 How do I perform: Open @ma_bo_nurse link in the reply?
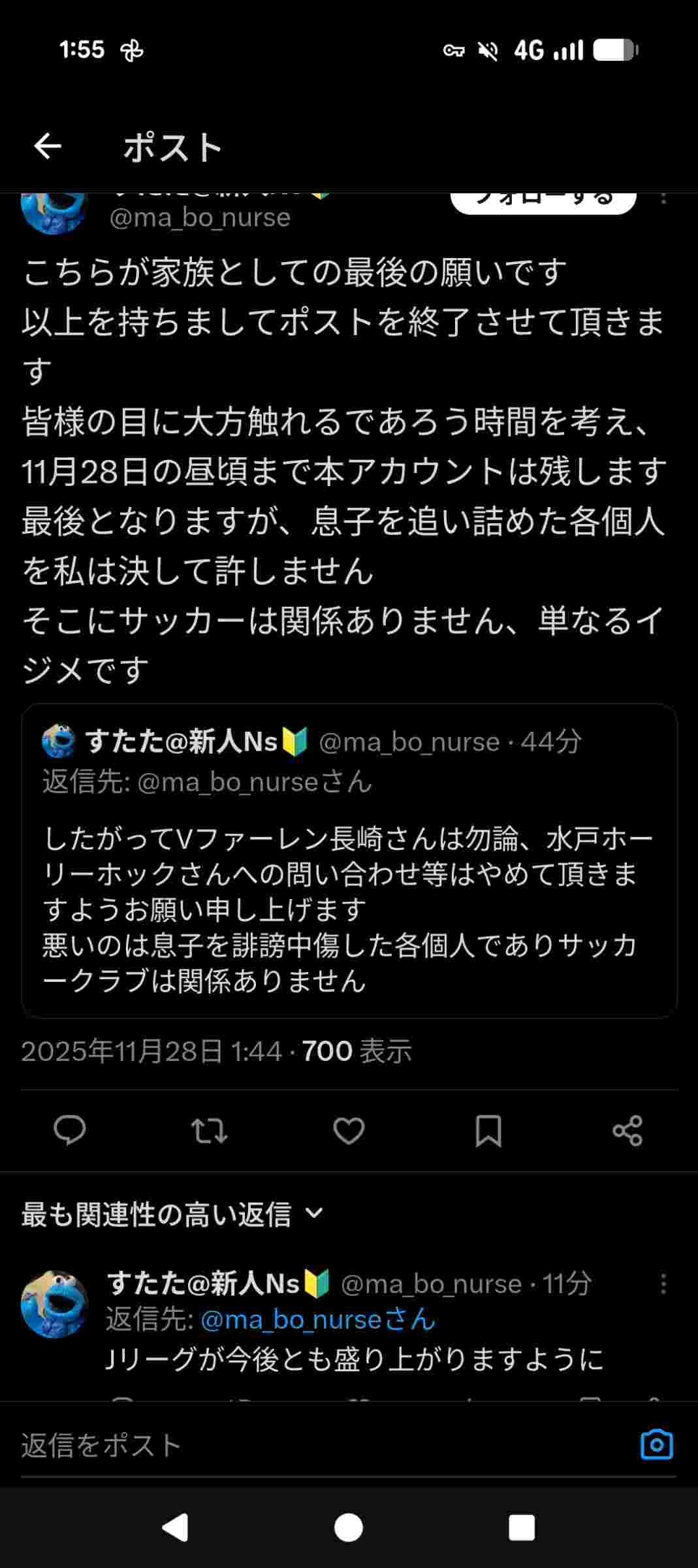point(317,1320)
